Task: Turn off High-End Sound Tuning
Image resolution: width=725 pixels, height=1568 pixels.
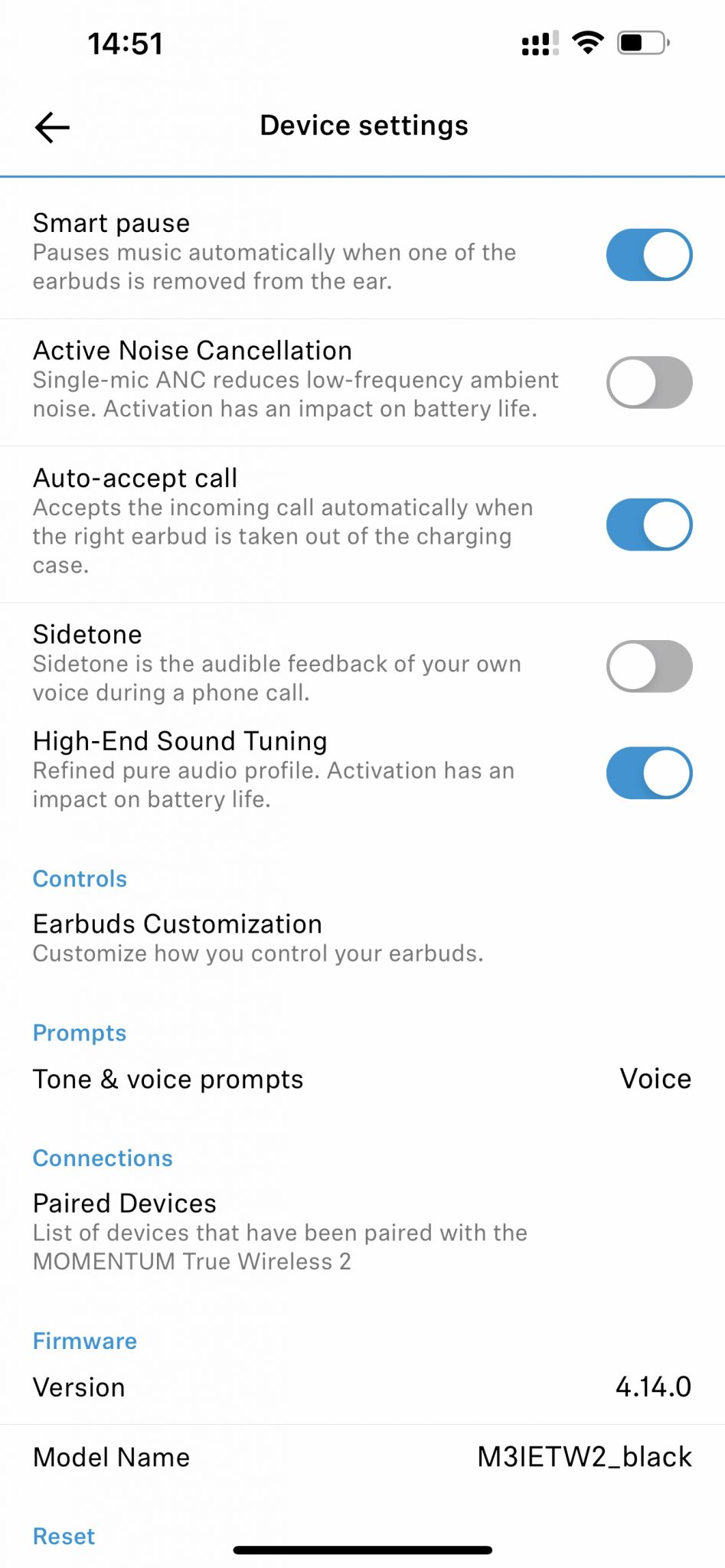Action: tap(649, 773)
